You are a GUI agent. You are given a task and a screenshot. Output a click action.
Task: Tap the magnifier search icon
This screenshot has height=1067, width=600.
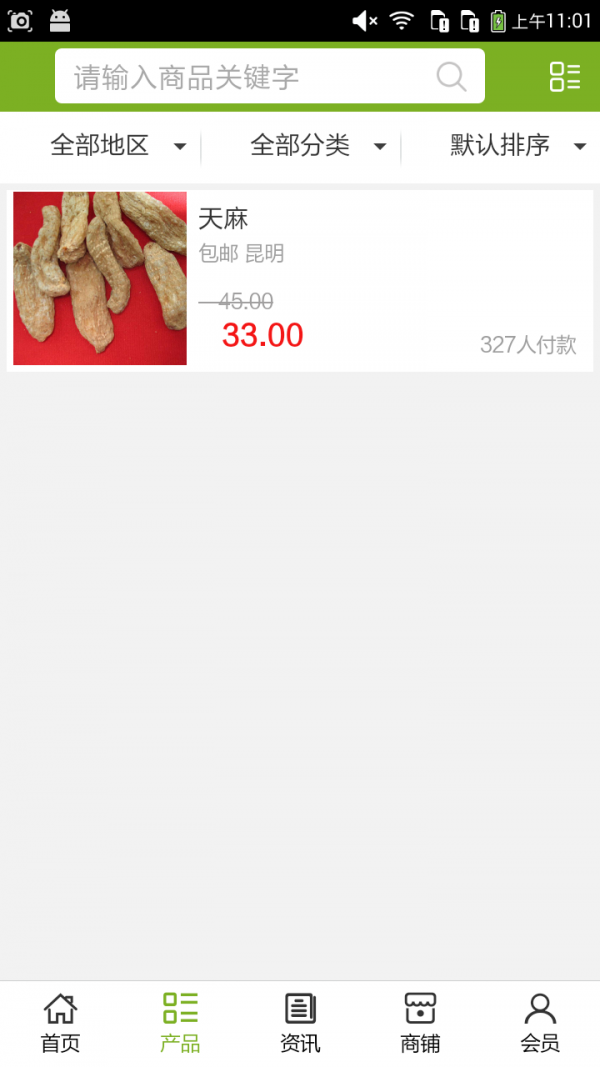click(x=451, y=77)
